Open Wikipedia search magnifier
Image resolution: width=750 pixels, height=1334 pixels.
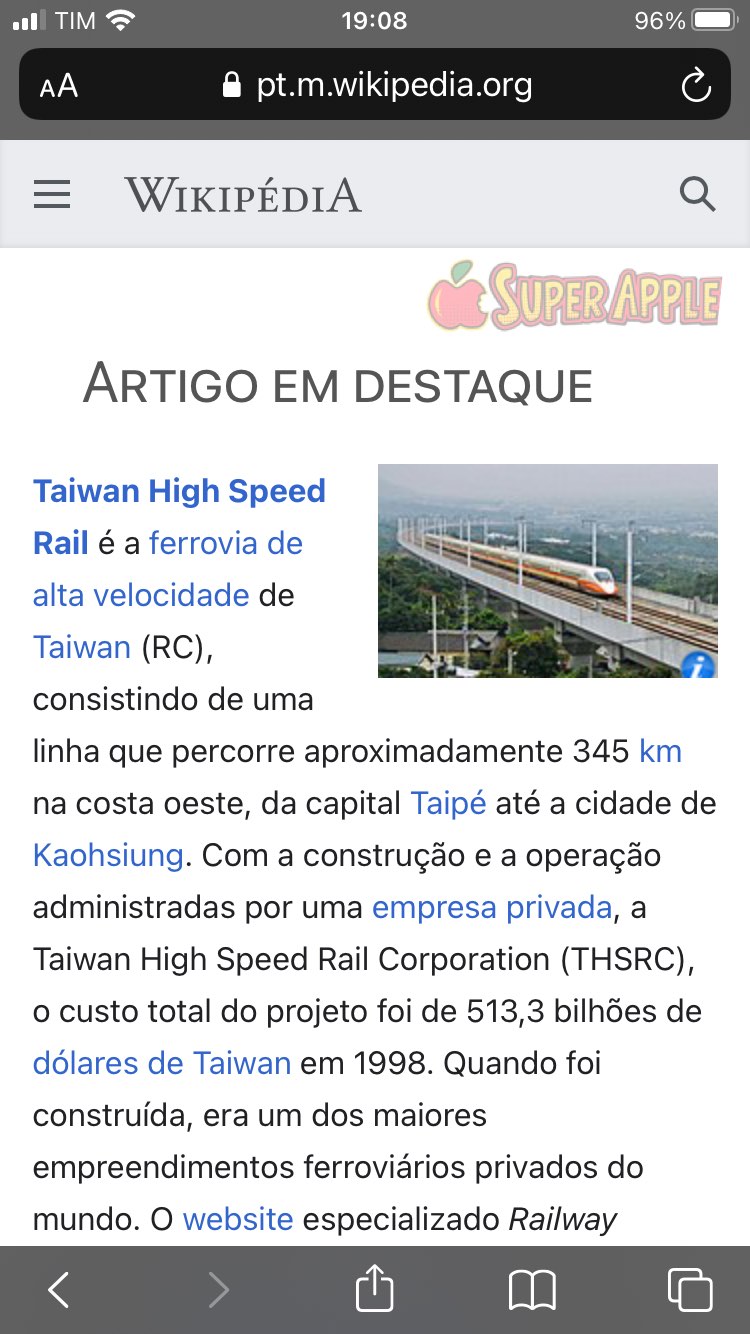coord(697,194)
